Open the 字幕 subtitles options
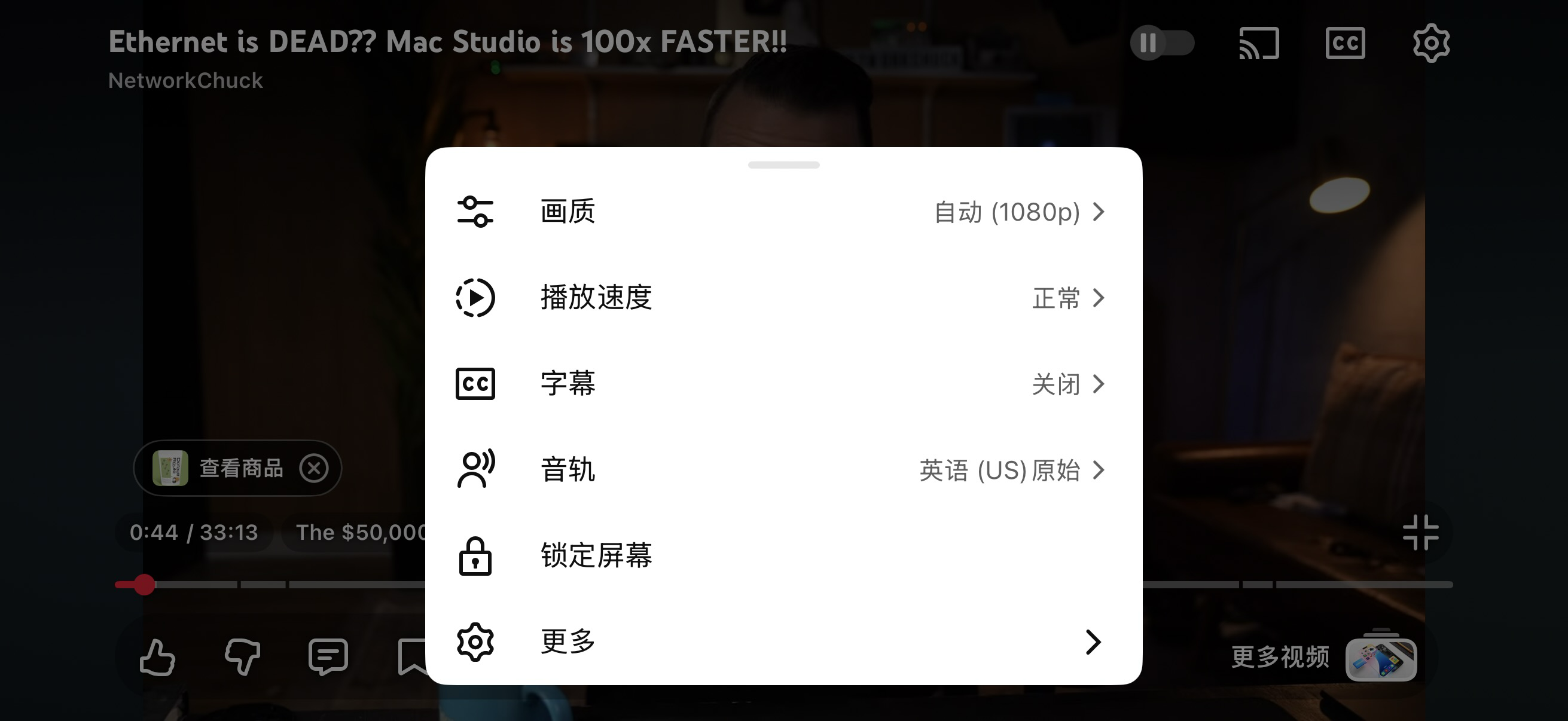 click(783, 384)
